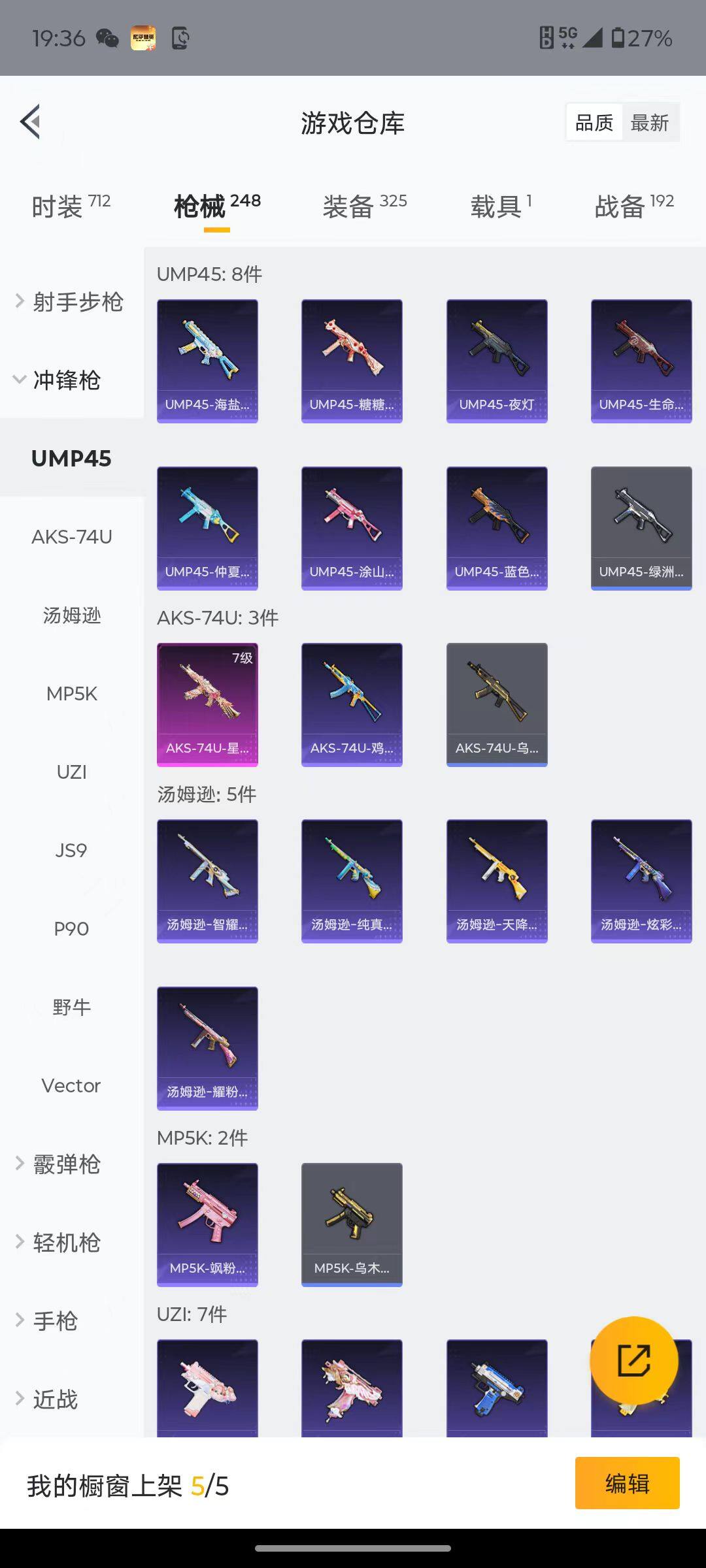
Task: Expand the 手枪 category
Action: (x=56, y=1321)
